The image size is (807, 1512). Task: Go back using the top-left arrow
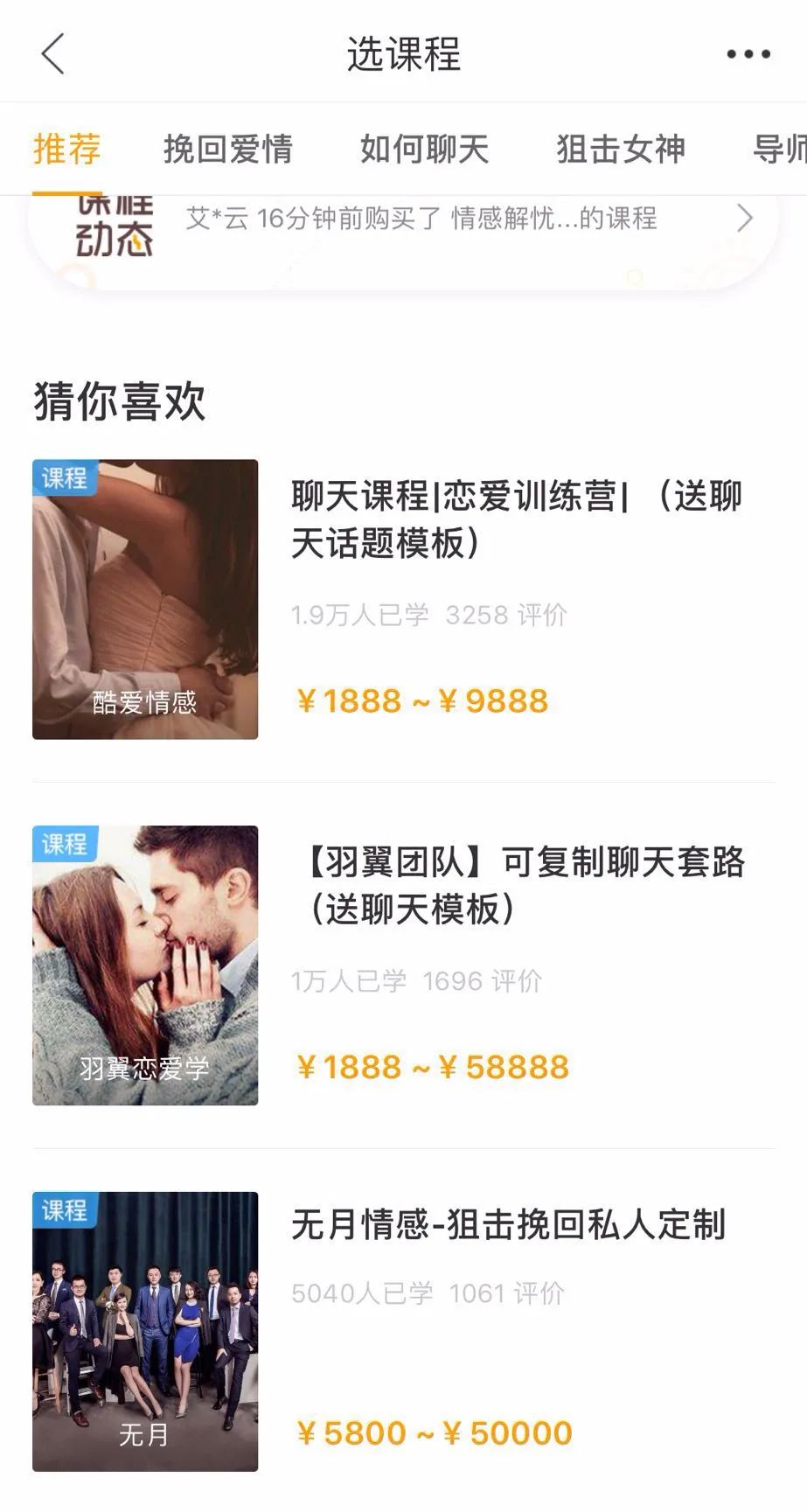tap(53, 53)
